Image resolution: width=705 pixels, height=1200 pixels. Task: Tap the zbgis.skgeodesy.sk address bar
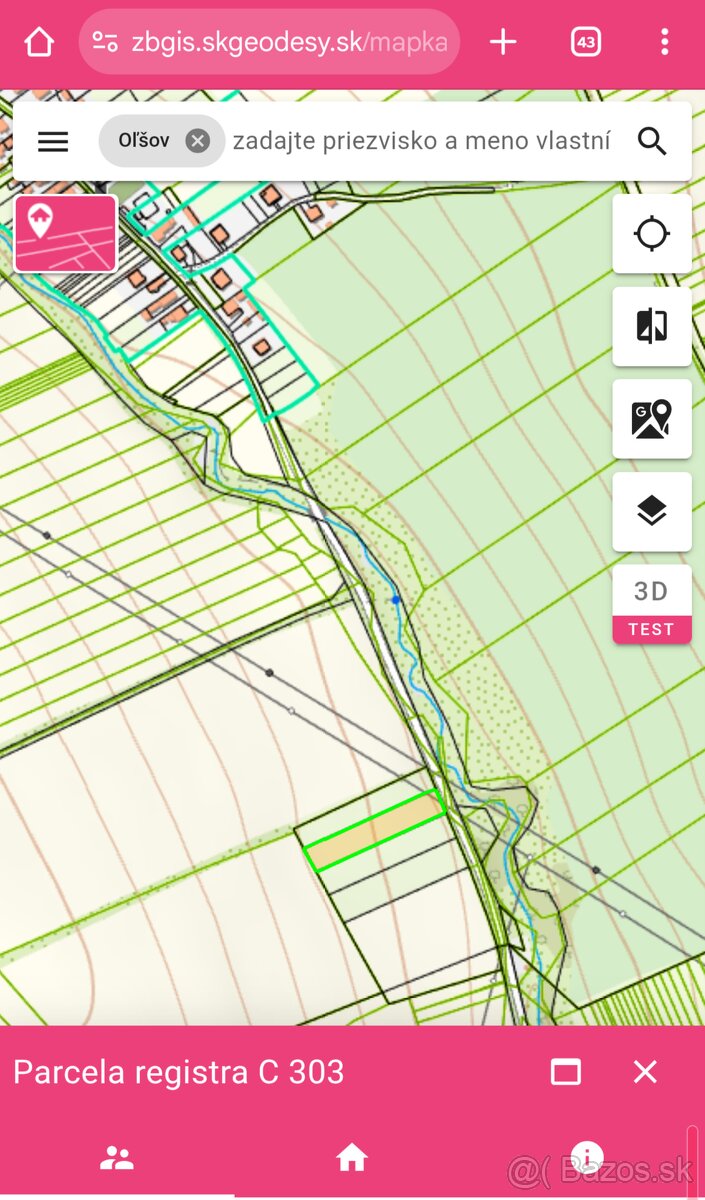pyautogui.click(x=270, y=42)
